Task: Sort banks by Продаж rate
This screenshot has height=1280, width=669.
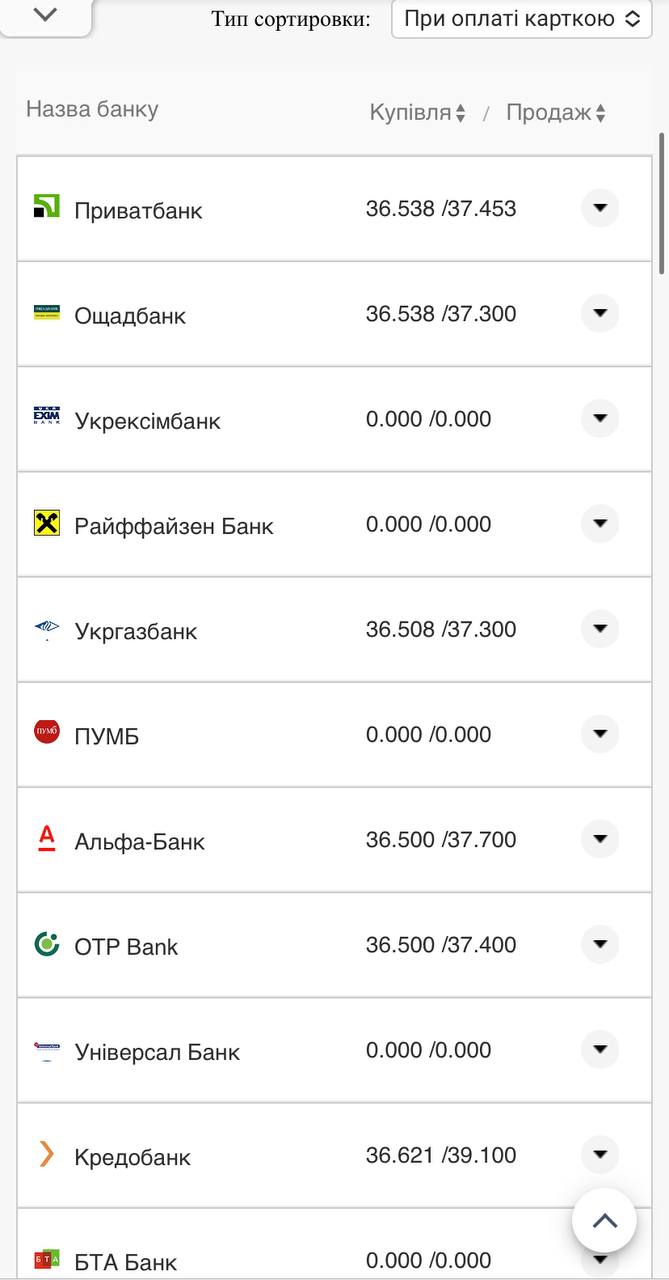Action: coord(556,113)
